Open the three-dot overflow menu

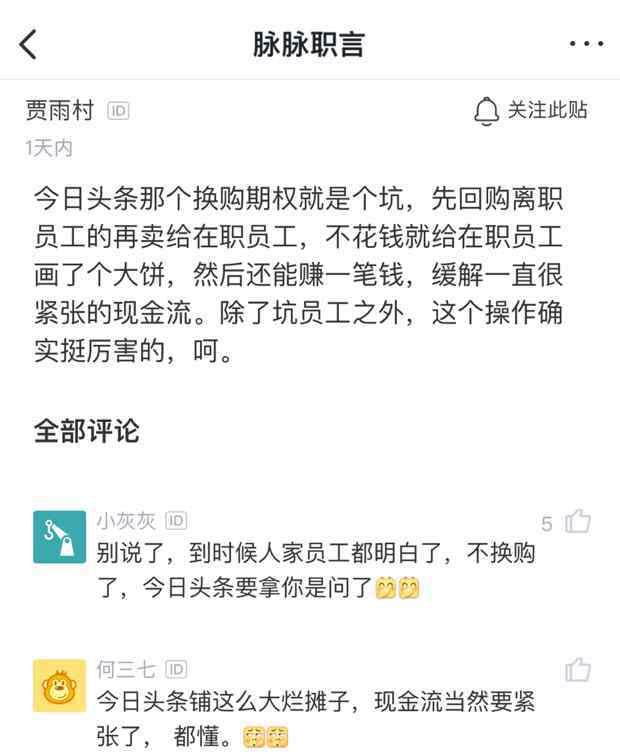[x=586, y=44]
